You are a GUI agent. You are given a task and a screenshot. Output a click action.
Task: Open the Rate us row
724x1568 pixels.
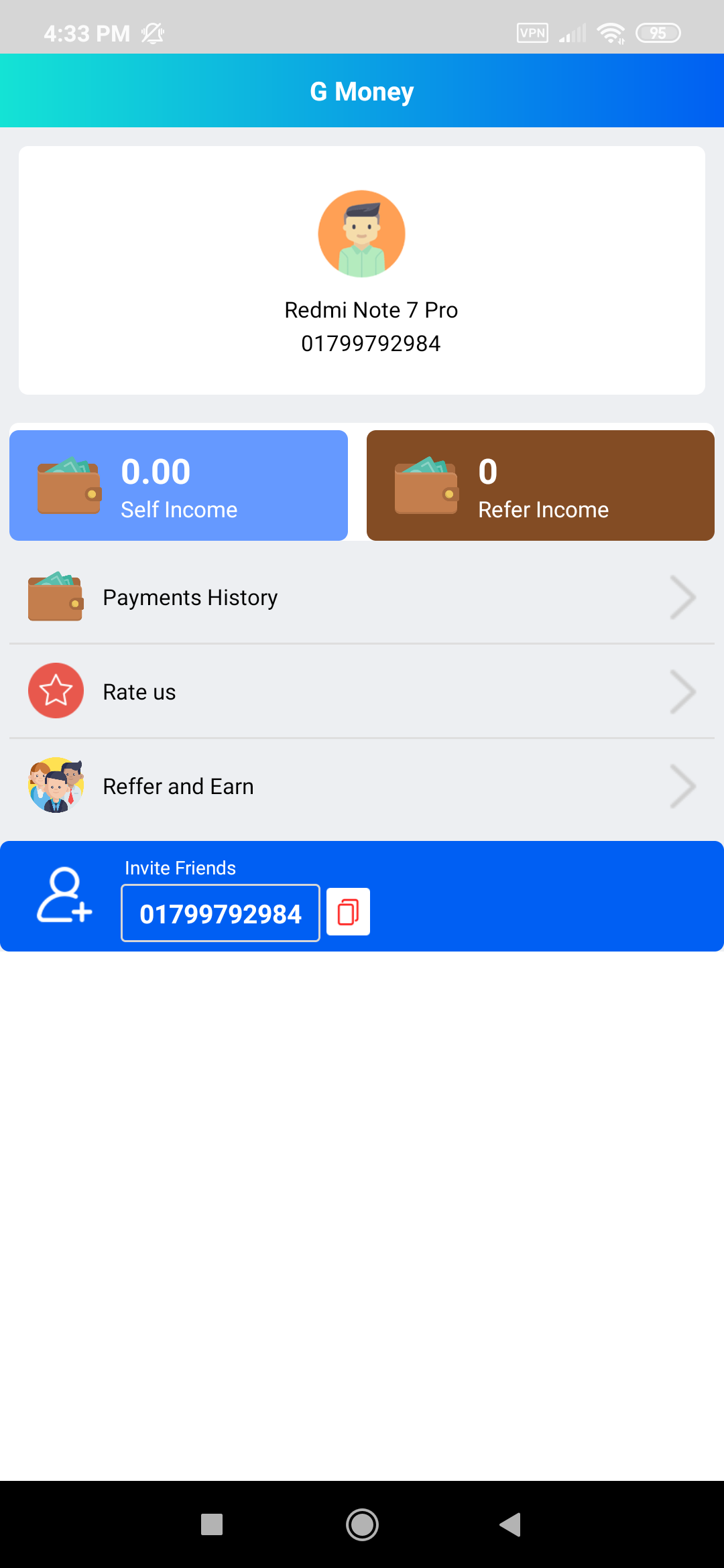coord(362,692)
